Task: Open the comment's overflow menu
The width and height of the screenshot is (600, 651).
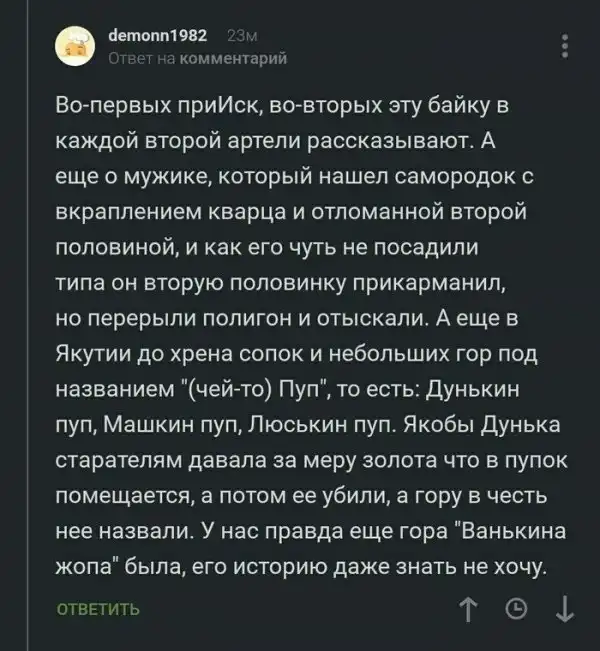Action: click(565, 46)
